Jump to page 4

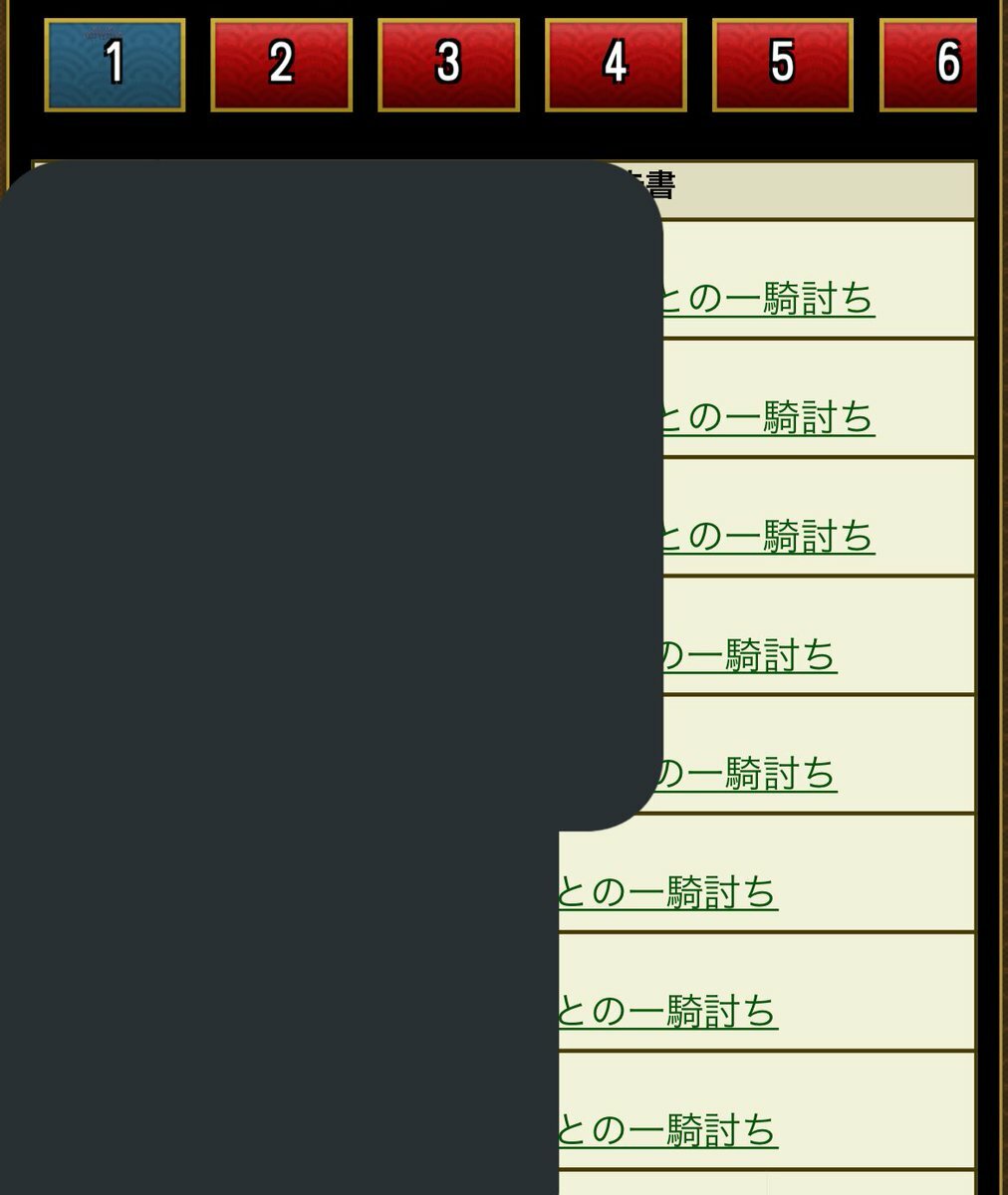click(616, 65)
